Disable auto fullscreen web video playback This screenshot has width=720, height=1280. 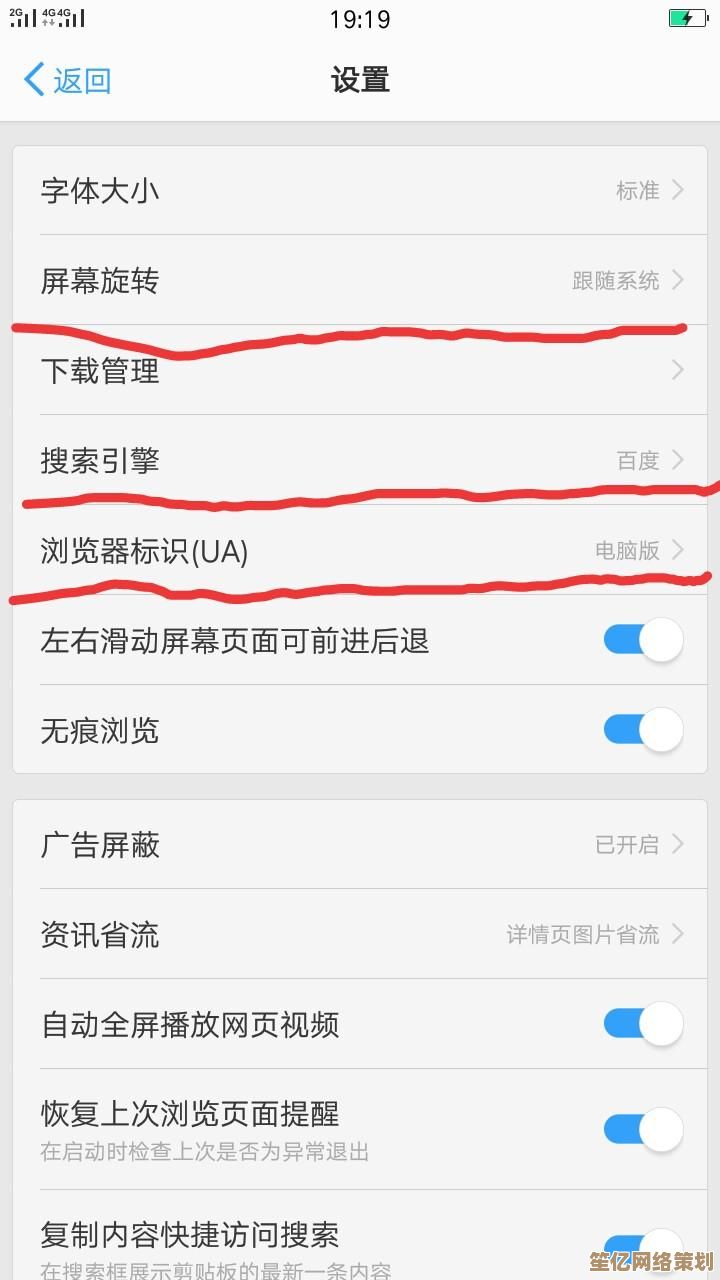pyautogui.click(x=641, y=1024)
